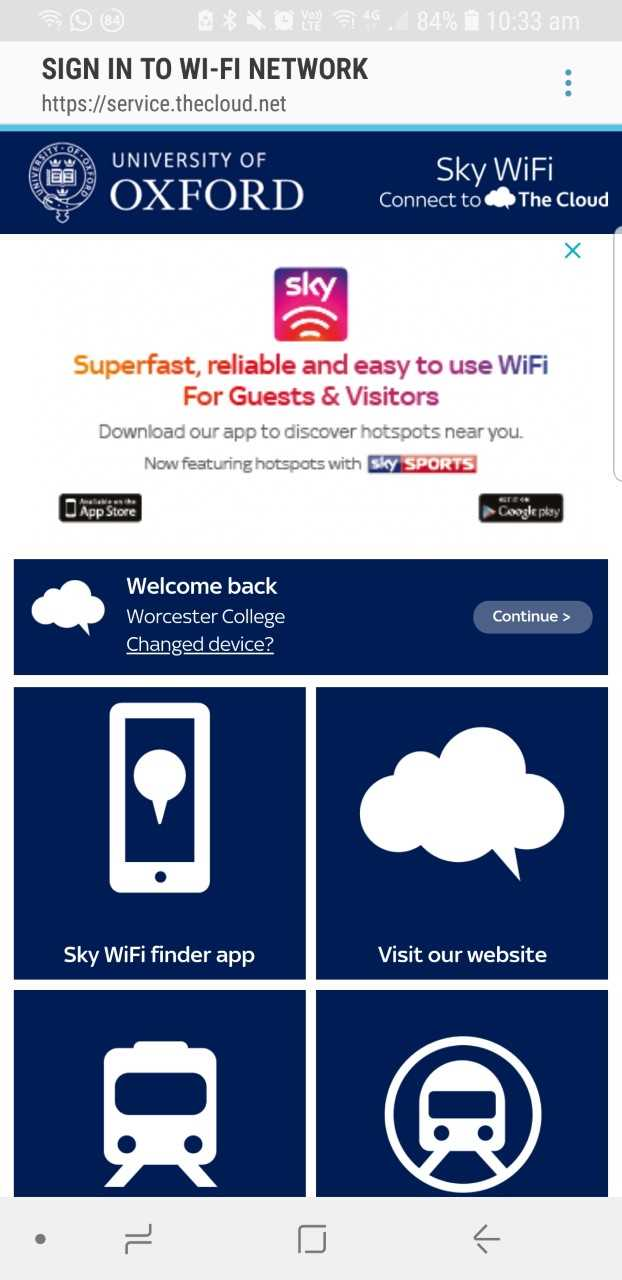
Task: Open the Sky WiFi finder app tile
Action: (x=160, y=833)
